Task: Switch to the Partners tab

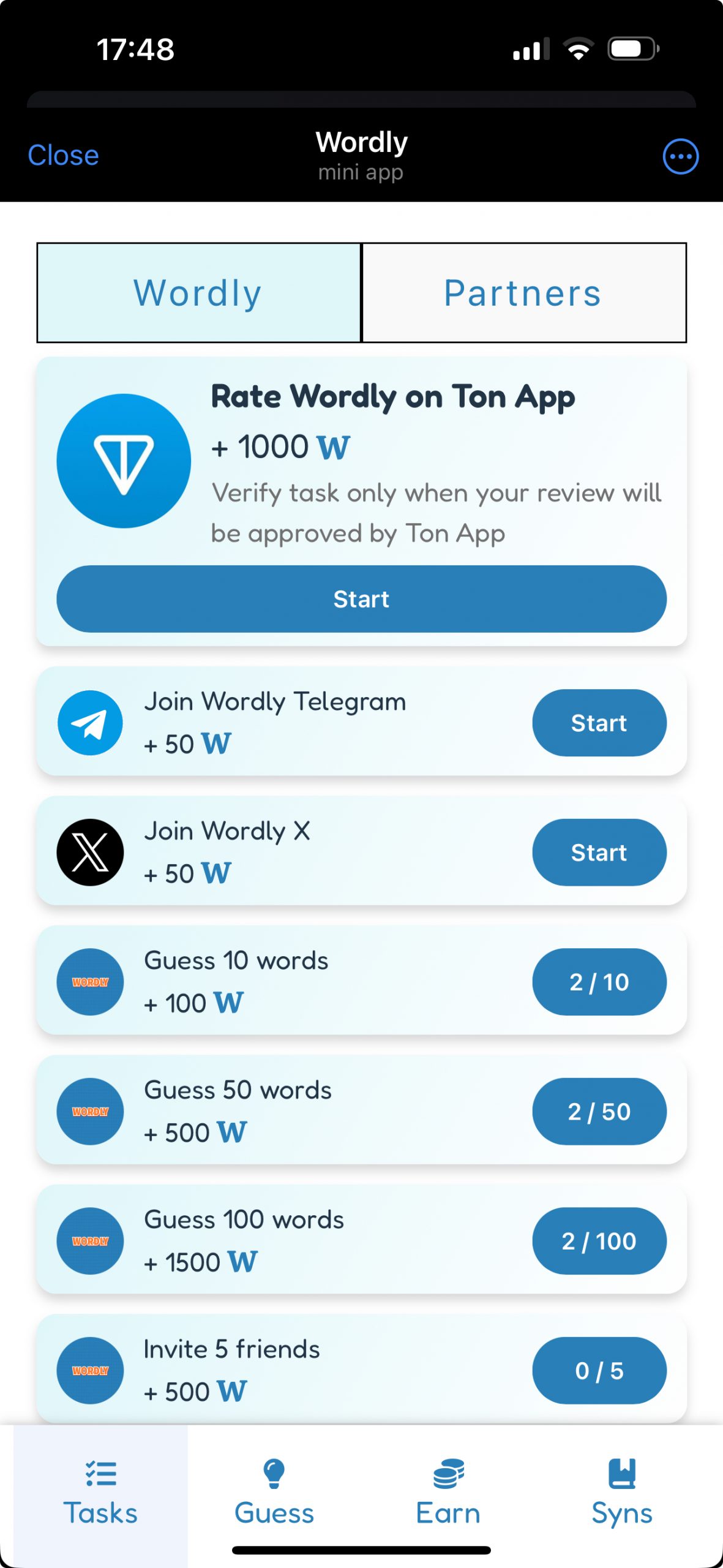Action: [x=524, y=293]
